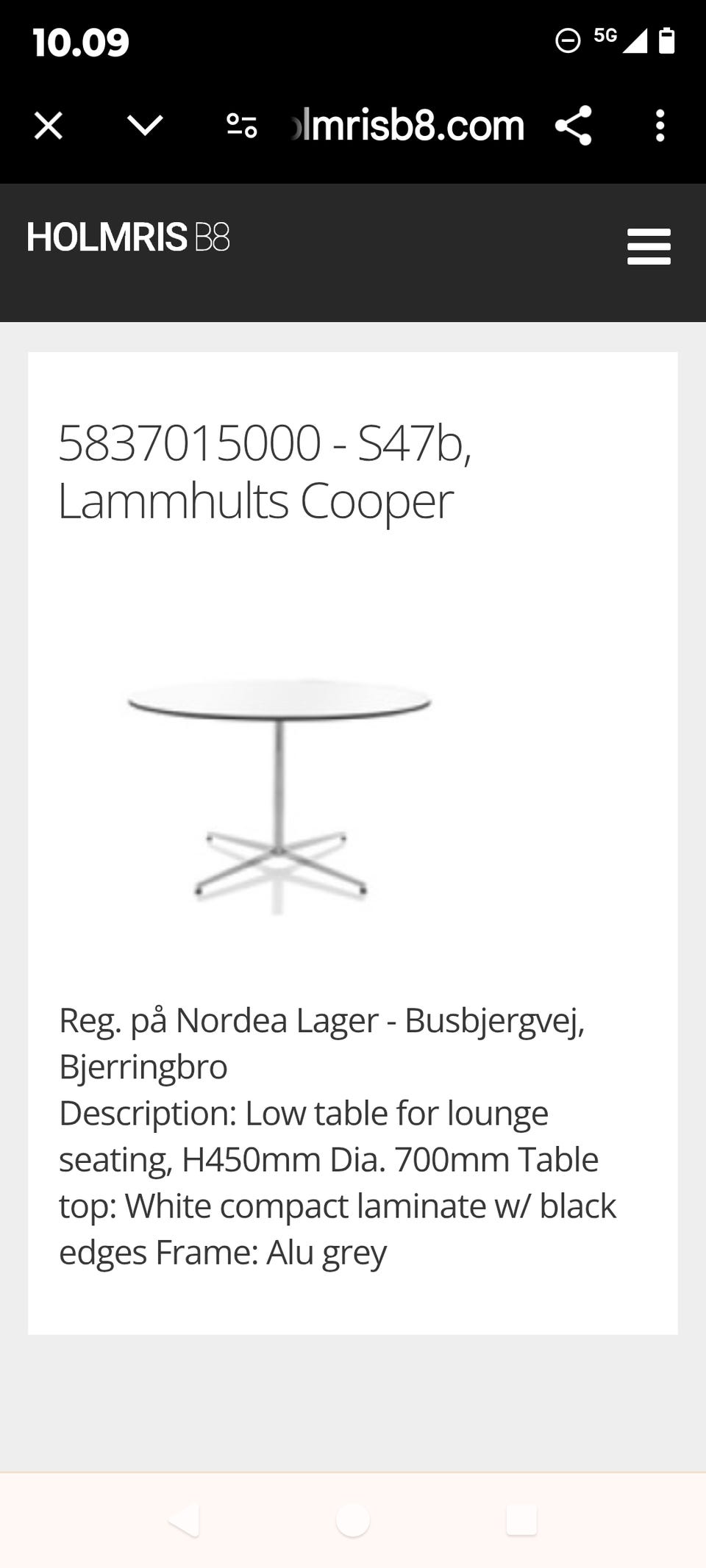
Task: Open the Holmris B8 hamburger menu
Action: (649, 246)
